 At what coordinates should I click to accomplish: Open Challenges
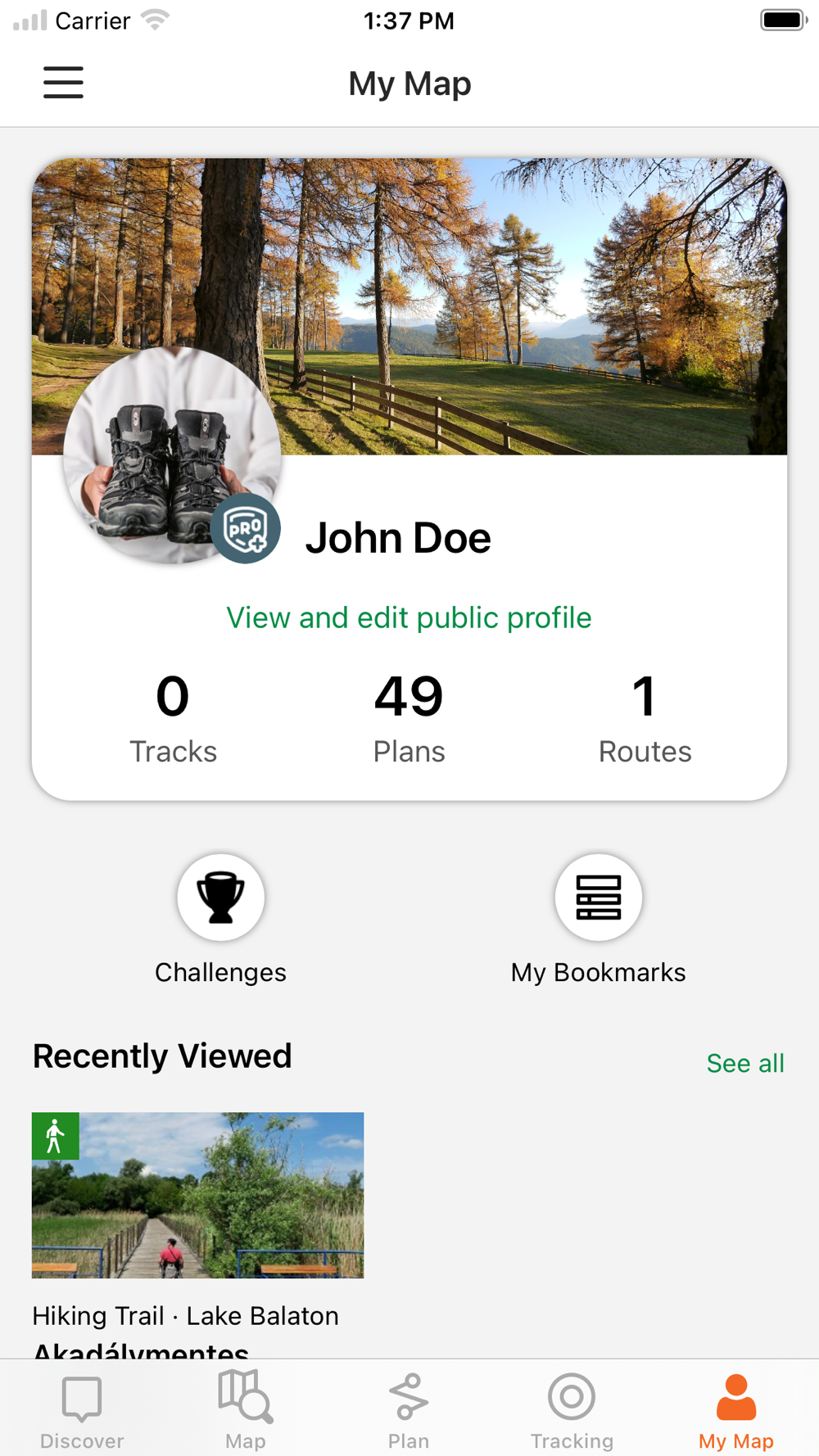(220, 919)
